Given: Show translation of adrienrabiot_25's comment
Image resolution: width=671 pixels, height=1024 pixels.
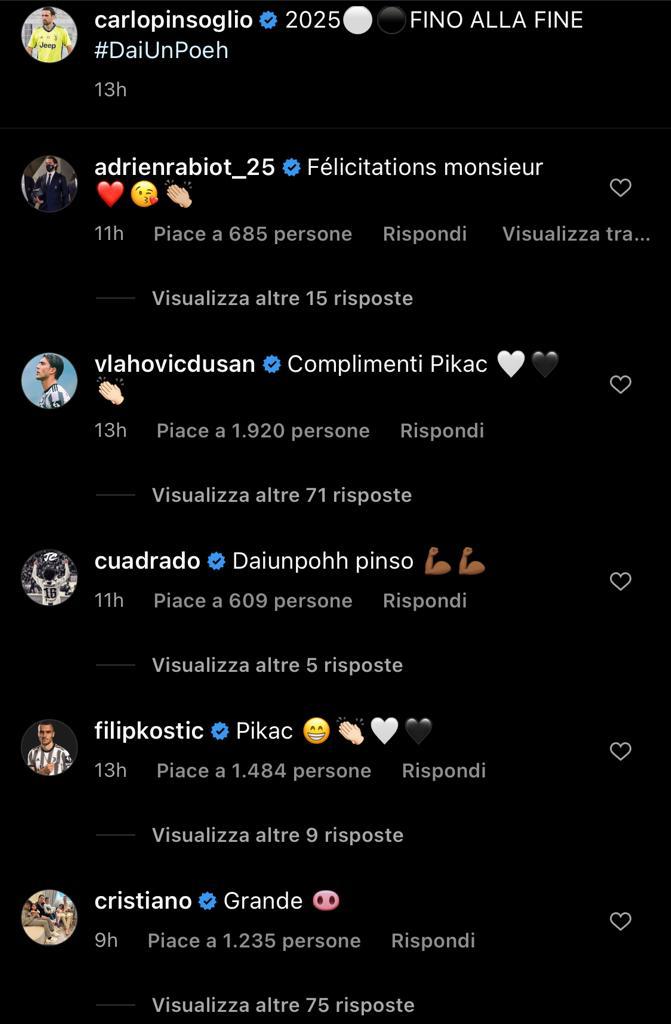Looking at the screenshot, I should (x=576, y=234).
